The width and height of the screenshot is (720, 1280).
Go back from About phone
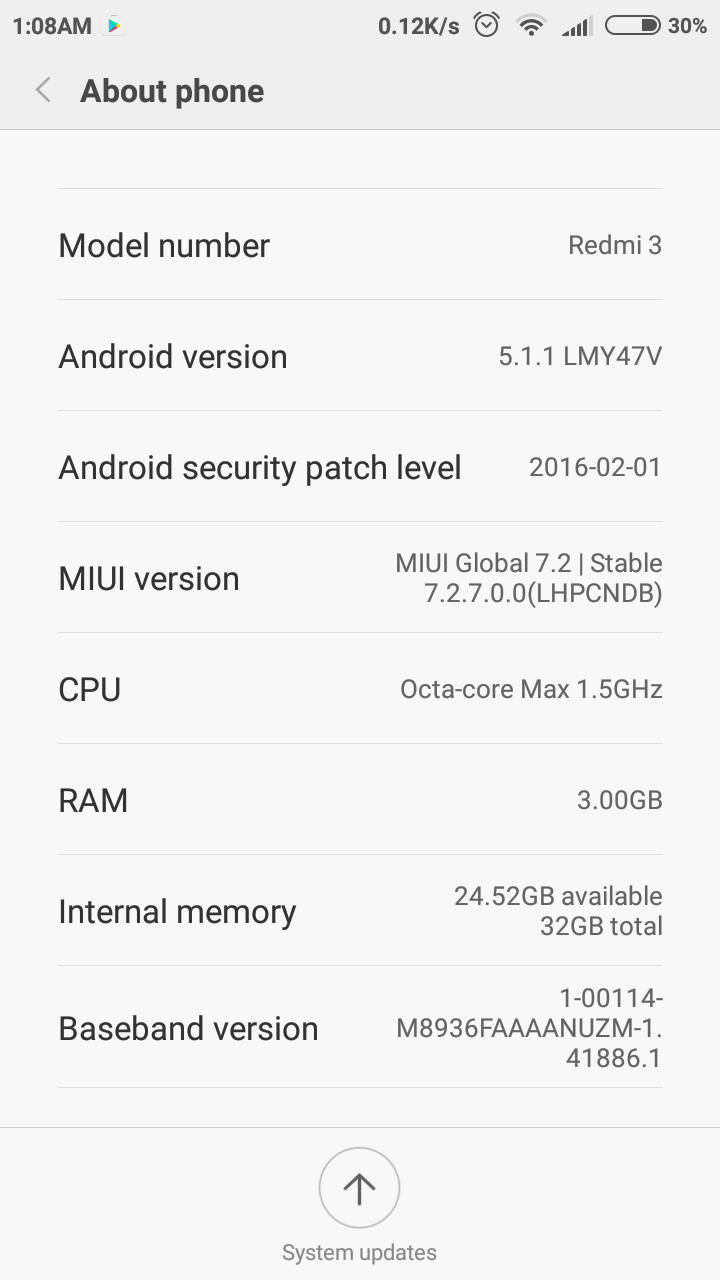point(43,91)
